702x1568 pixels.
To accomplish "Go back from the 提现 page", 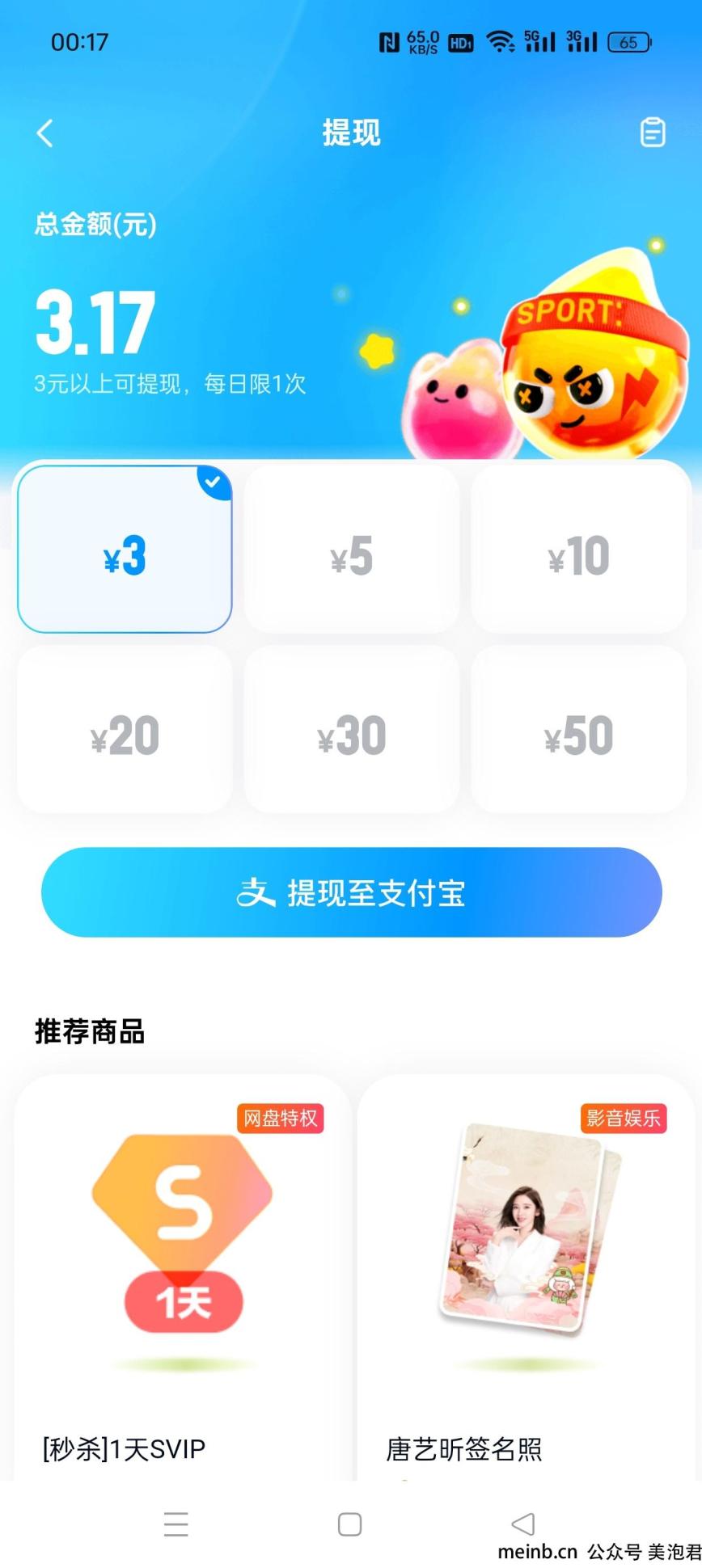I will [45, 133].
